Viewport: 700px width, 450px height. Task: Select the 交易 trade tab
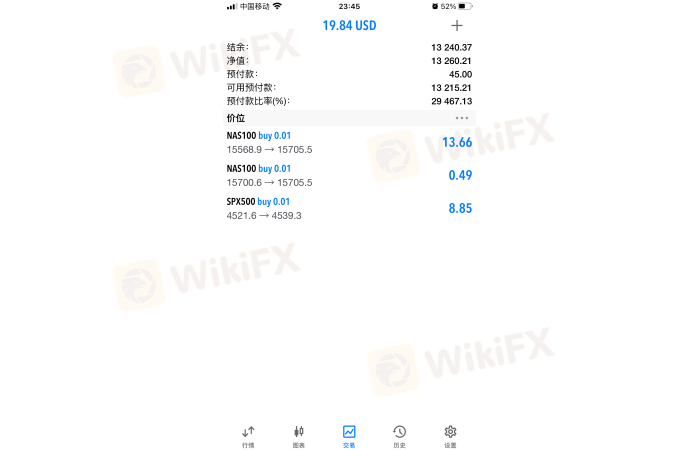click(349, 435)
